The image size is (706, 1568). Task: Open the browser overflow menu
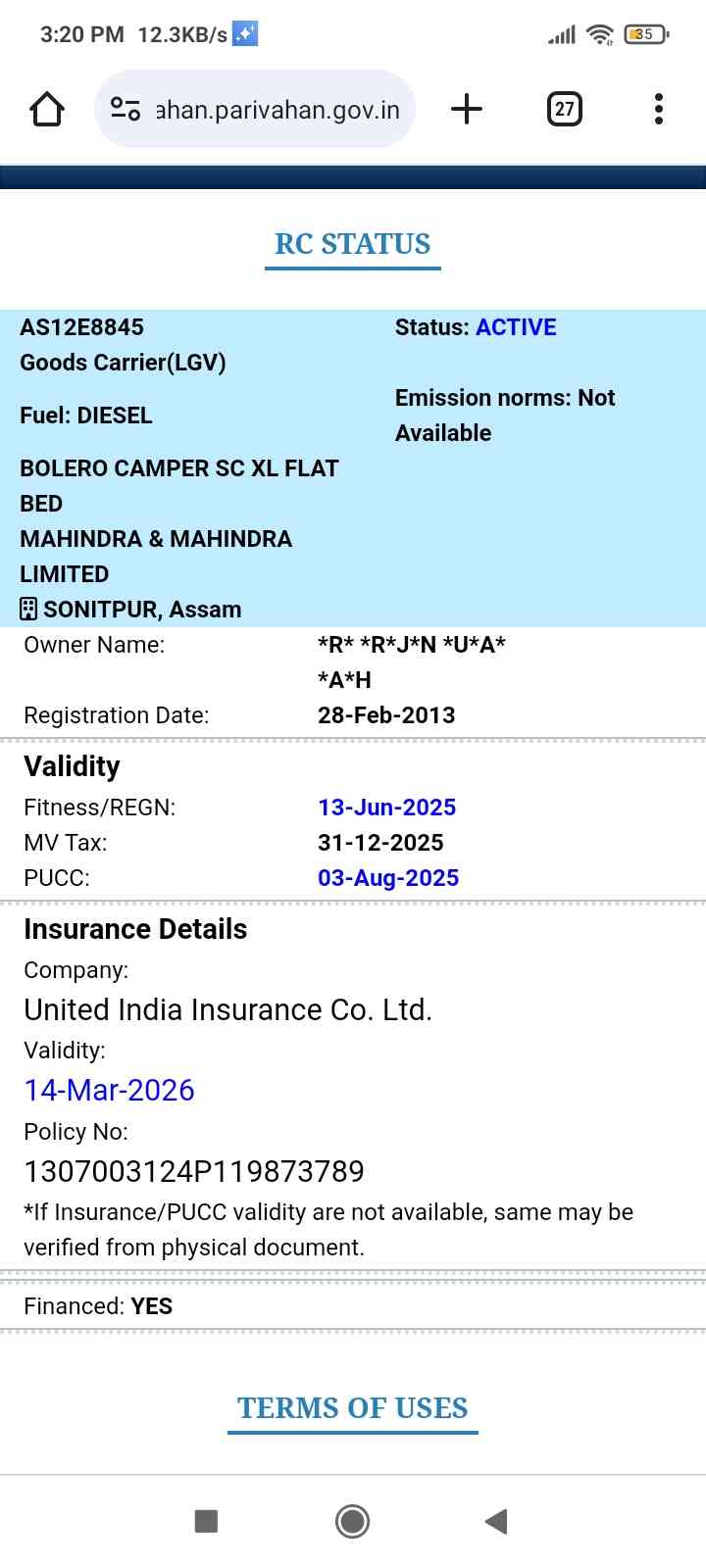click(x=659, y=109)
